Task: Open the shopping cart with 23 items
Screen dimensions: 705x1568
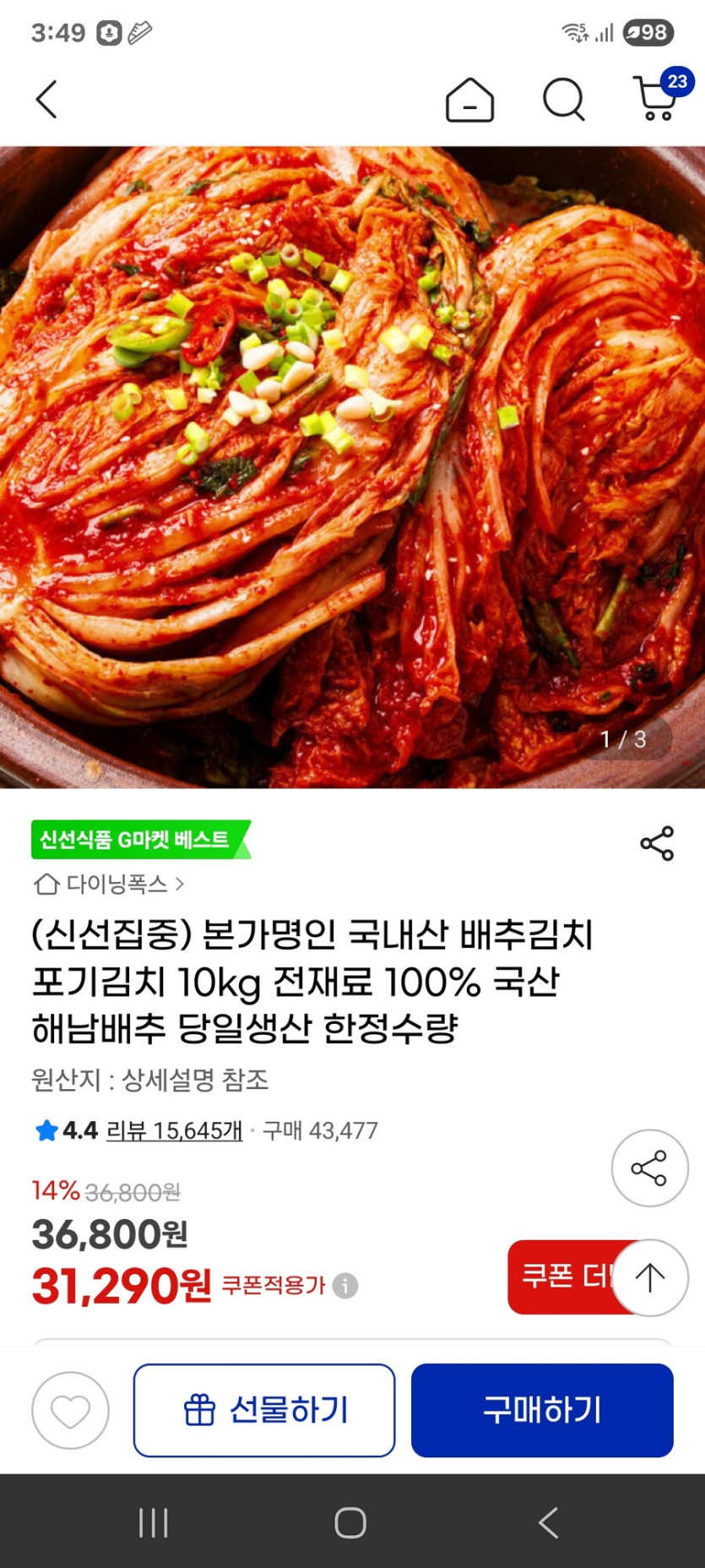Action: 657,99
